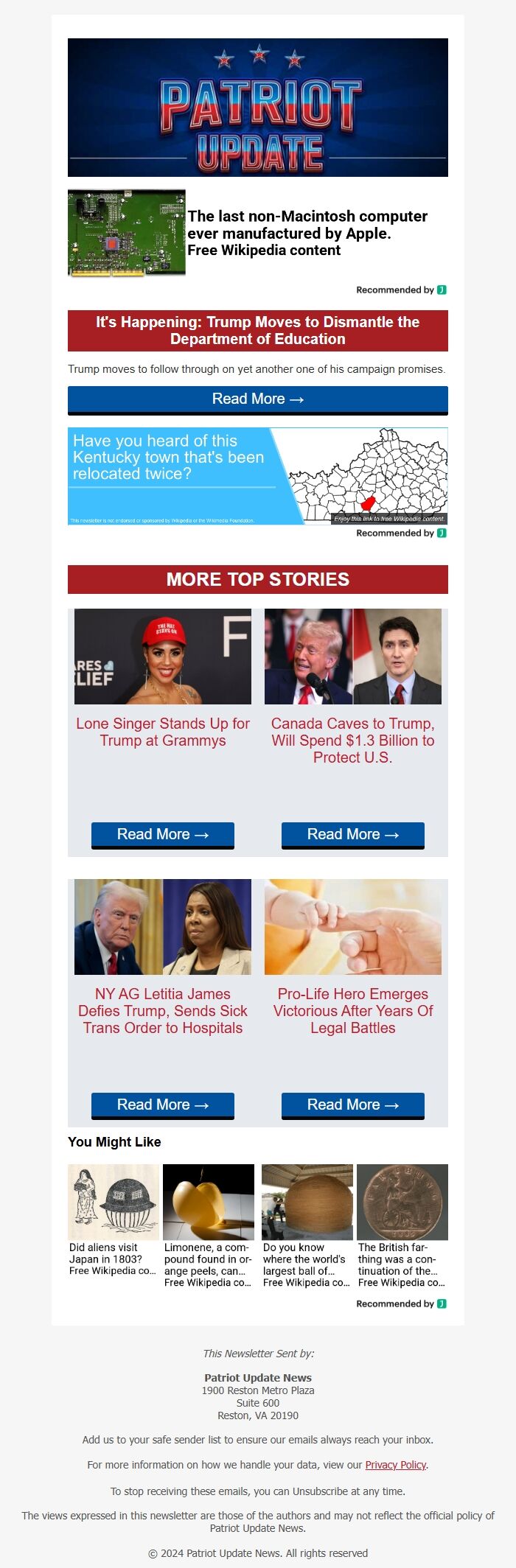The image size is (516, 1568).
Task: Read more on the Letitia James story
Action: pos(163,1105)
